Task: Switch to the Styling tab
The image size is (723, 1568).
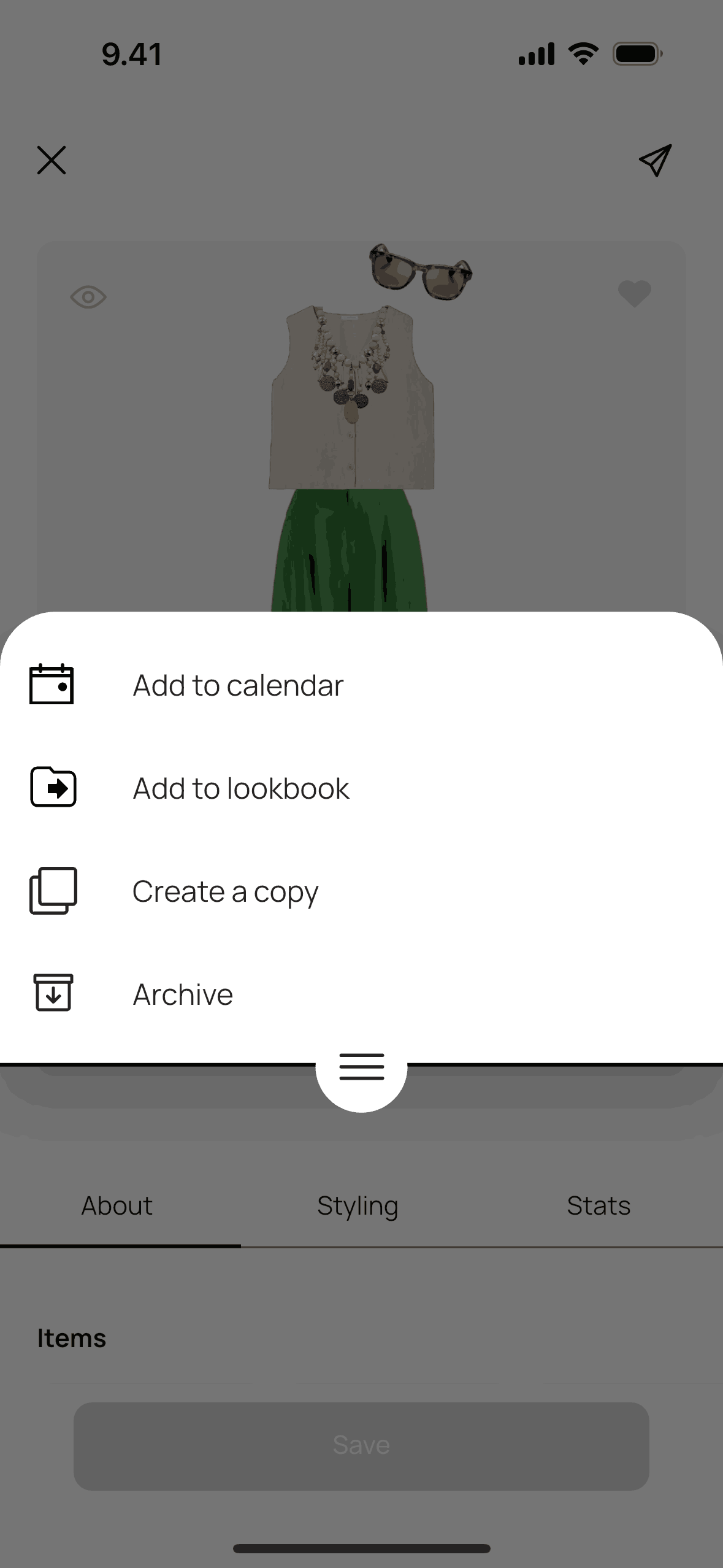Action: pyautogui.click(x=358, y=1205)
